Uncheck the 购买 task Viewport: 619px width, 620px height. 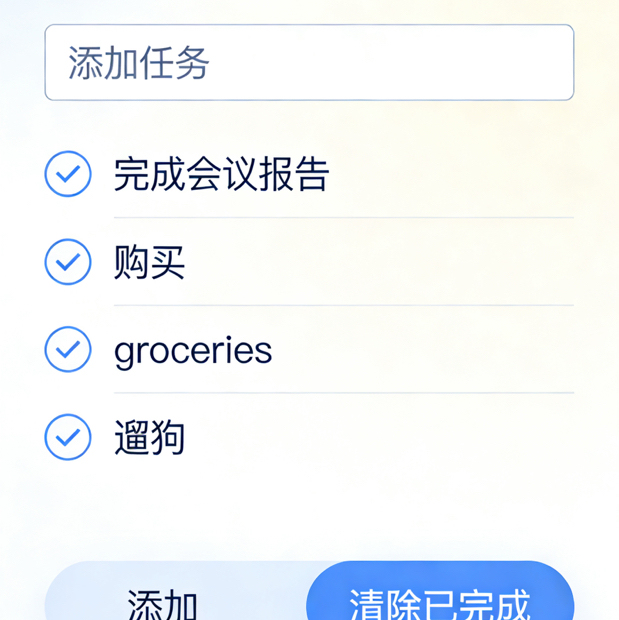pos(68,262)
